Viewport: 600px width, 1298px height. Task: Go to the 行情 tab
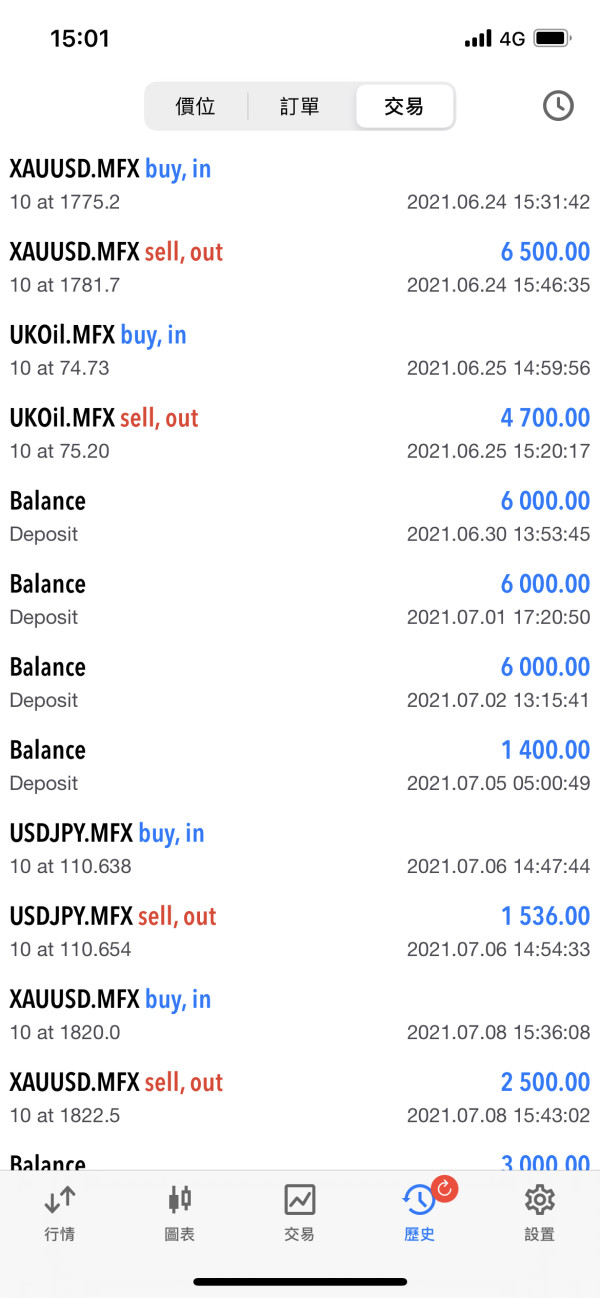(x=60, y=1212)
